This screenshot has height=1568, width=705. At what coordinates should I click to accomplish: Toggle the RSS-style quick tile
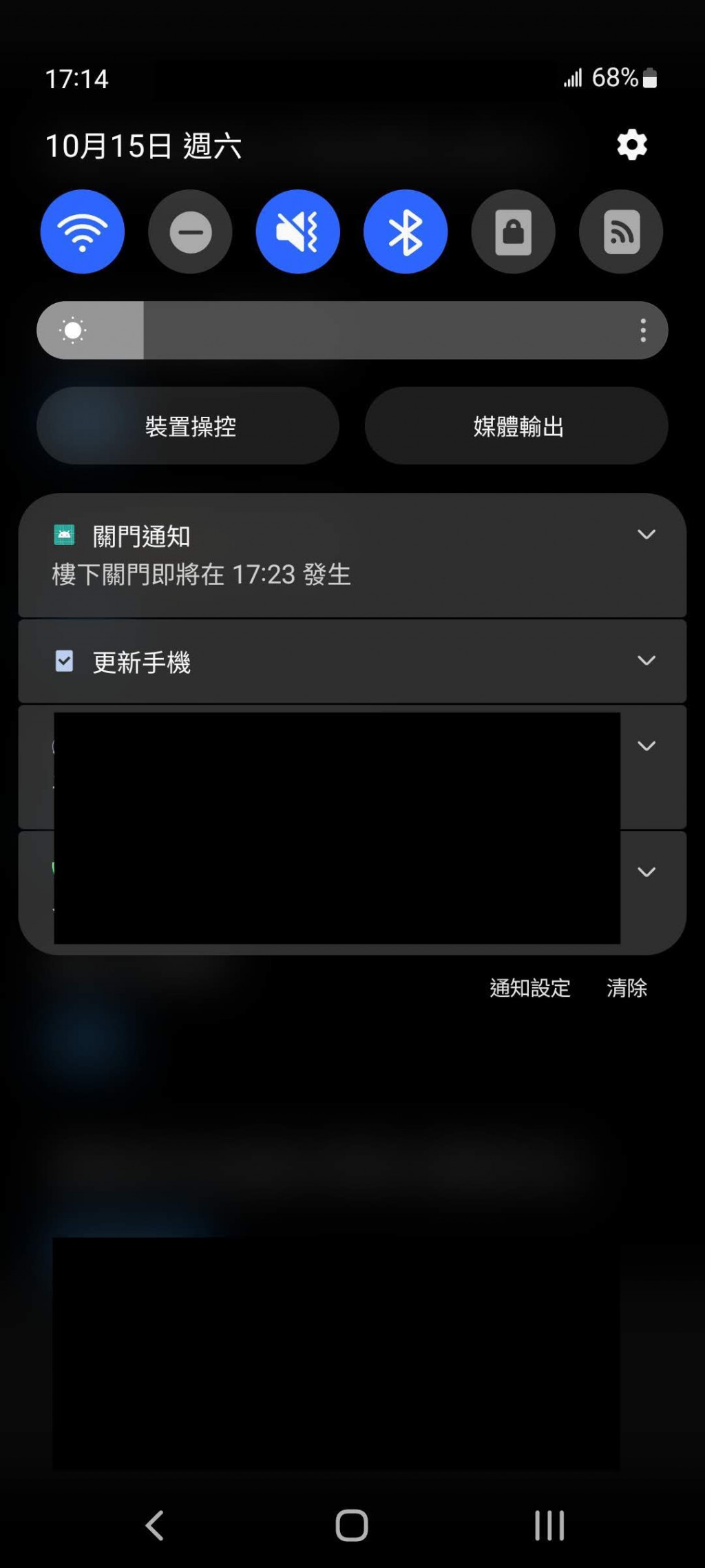click(x=621, y=232)
